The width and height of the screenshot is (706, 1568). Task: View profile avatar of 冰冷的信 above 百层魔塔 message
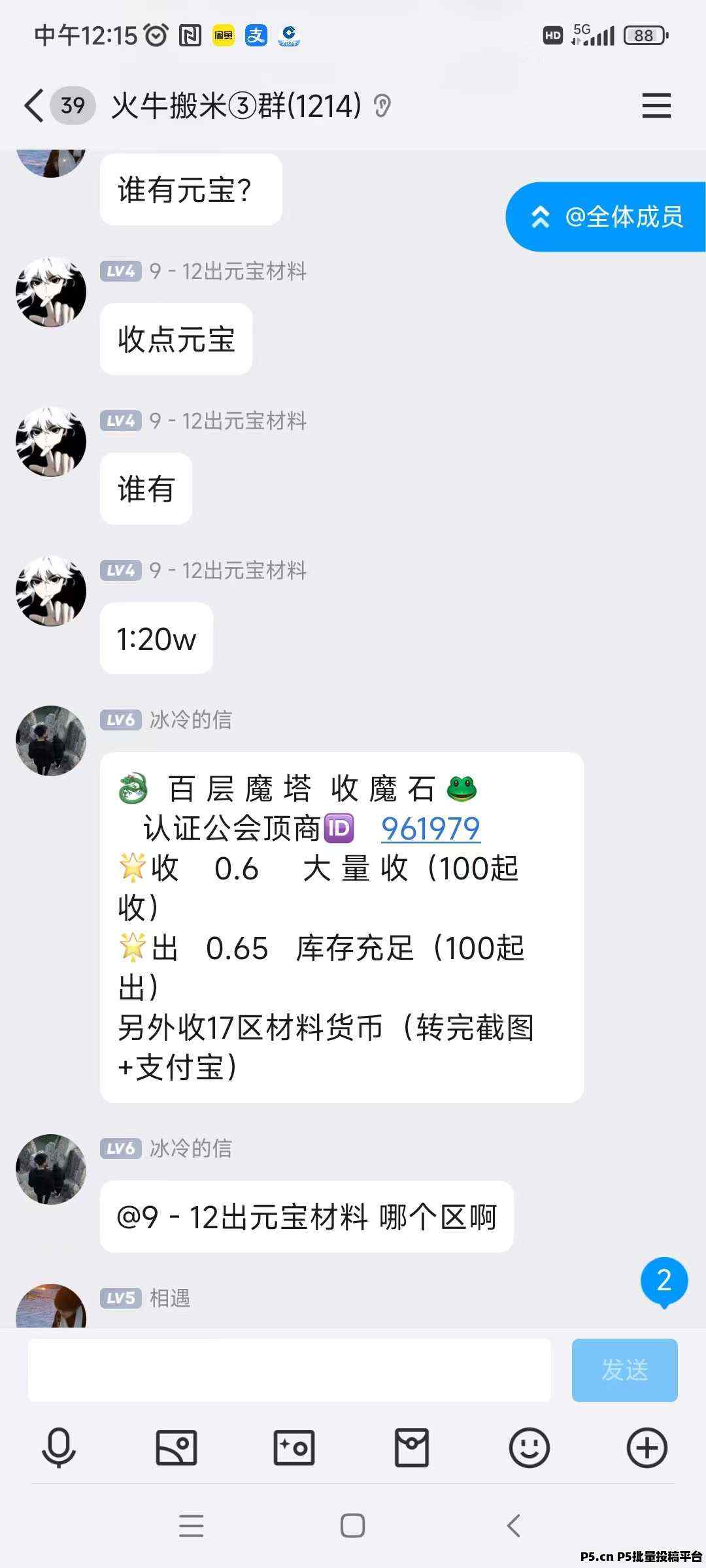(51, 741)
